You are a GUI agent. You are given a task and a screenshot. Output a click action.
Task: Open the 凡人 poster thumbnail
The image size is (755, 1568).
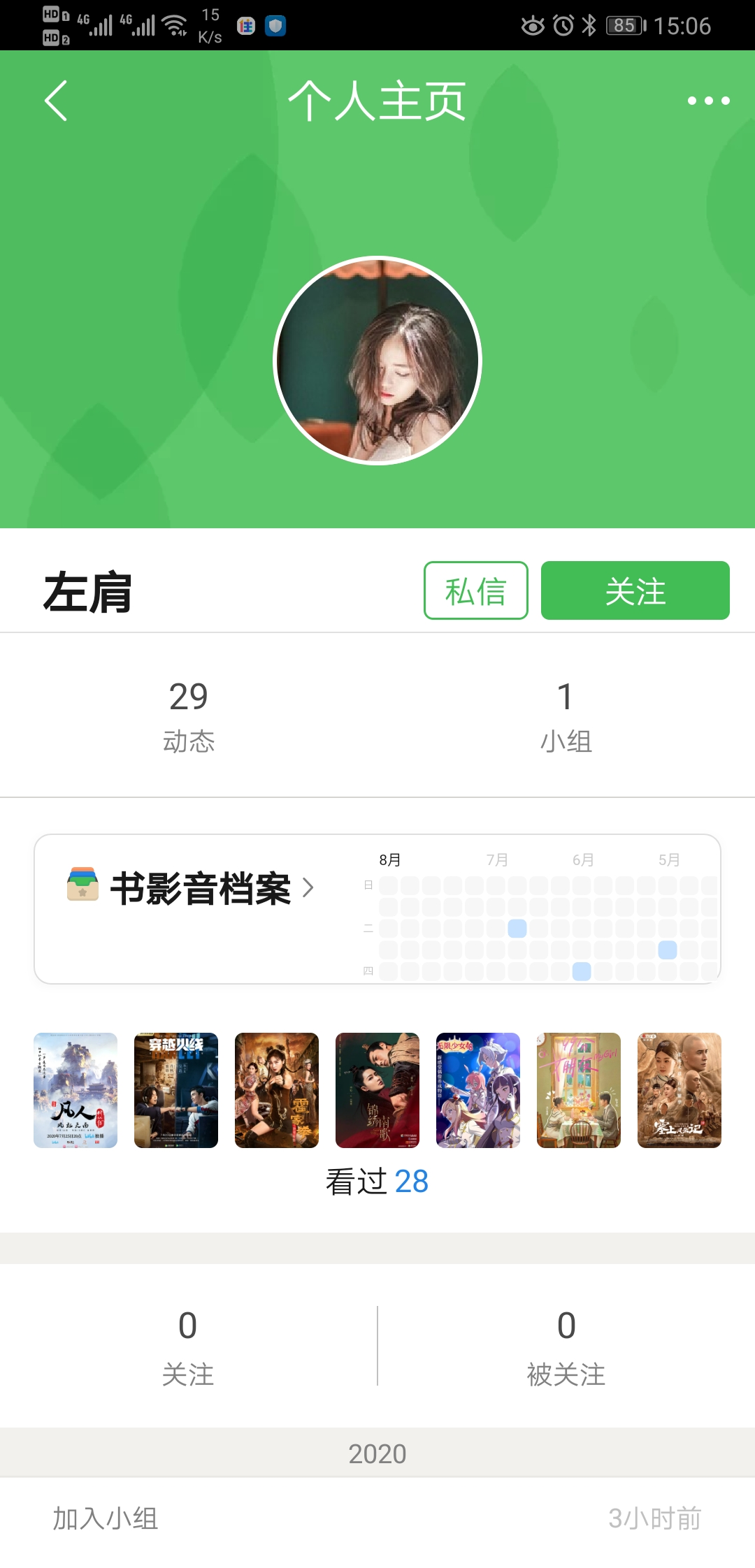(75, 1090)
